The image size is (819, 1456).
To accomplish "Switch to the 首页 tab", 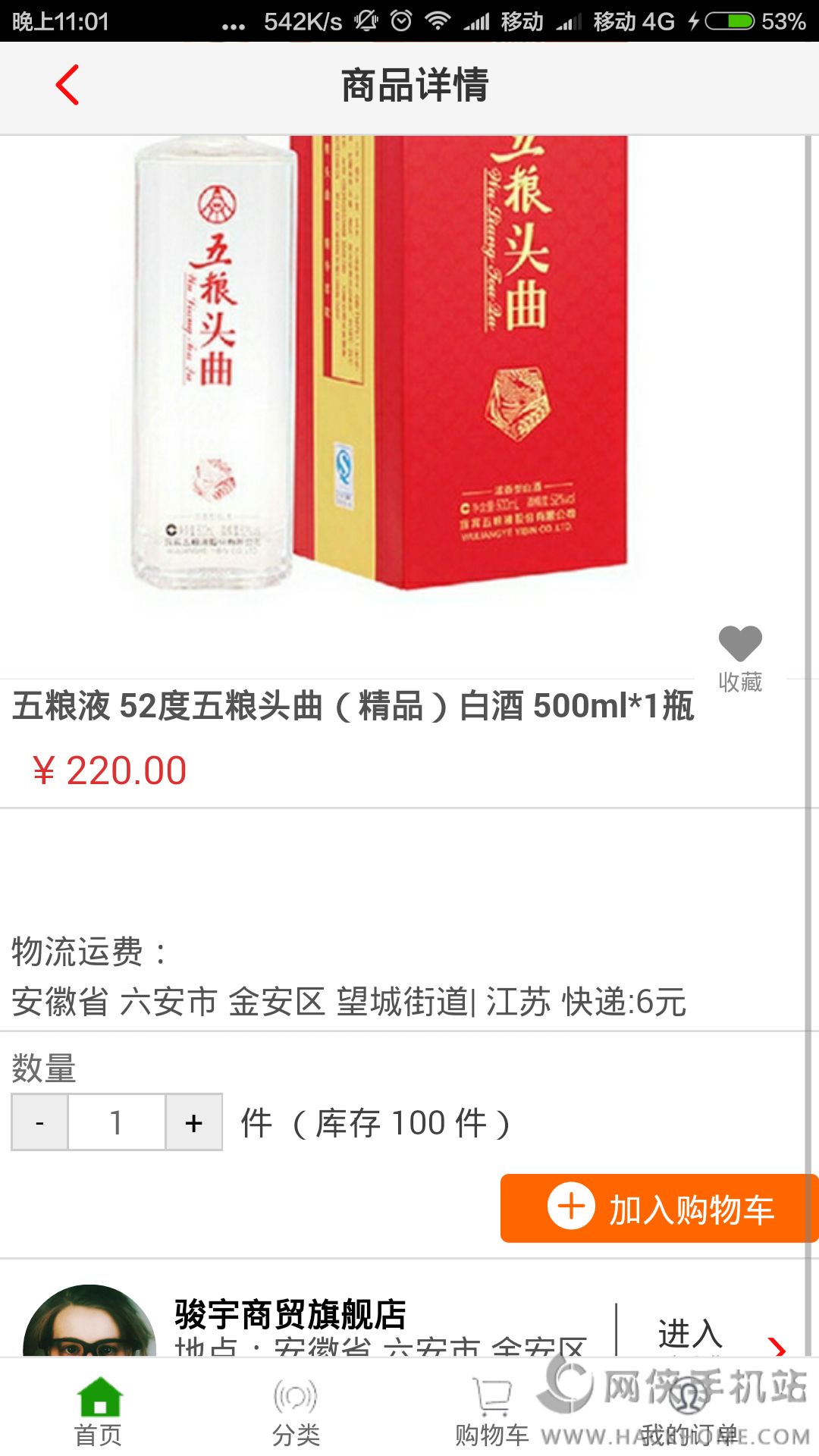I will tap(99, 1412).
